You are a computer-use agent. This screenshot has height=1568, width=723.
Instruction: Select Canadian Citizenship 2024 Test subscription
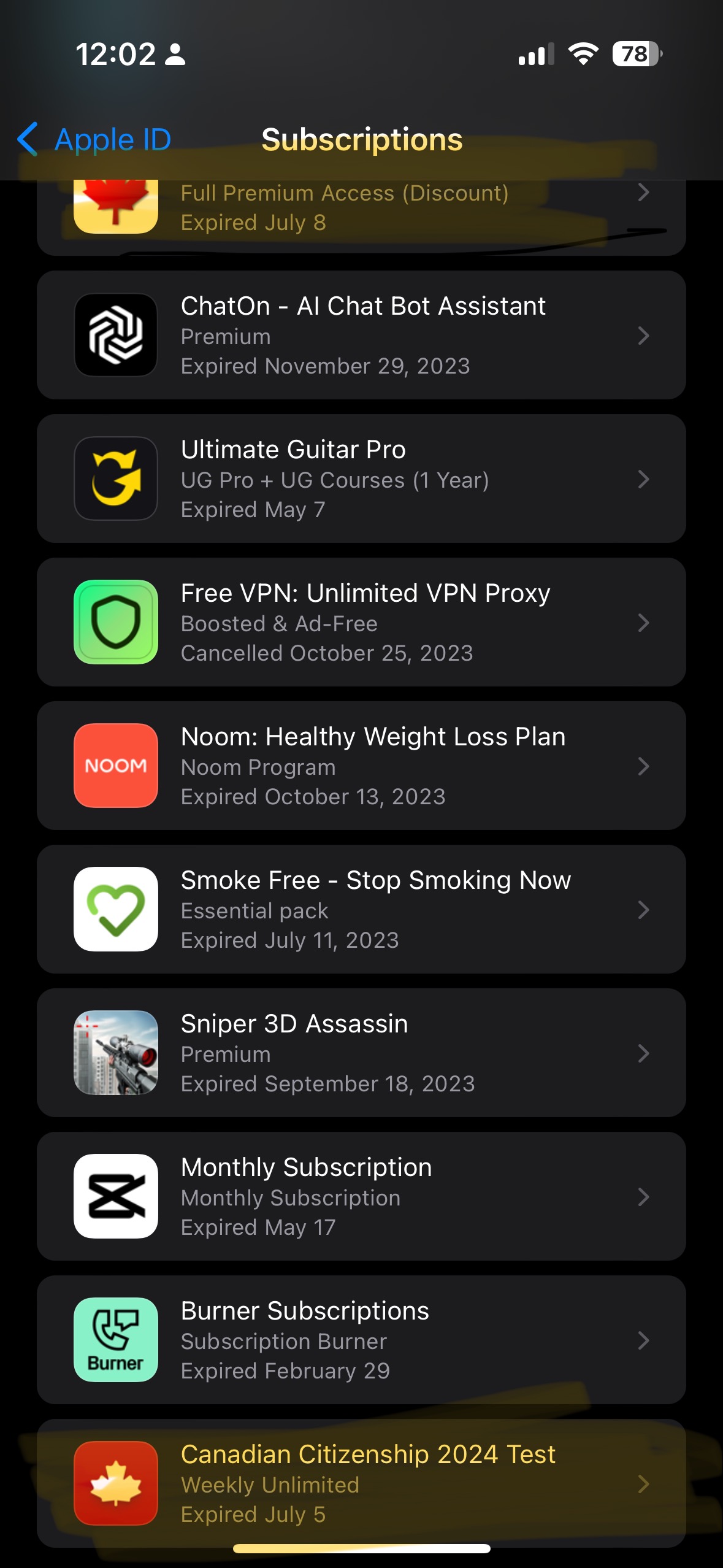click(361, 1483)
